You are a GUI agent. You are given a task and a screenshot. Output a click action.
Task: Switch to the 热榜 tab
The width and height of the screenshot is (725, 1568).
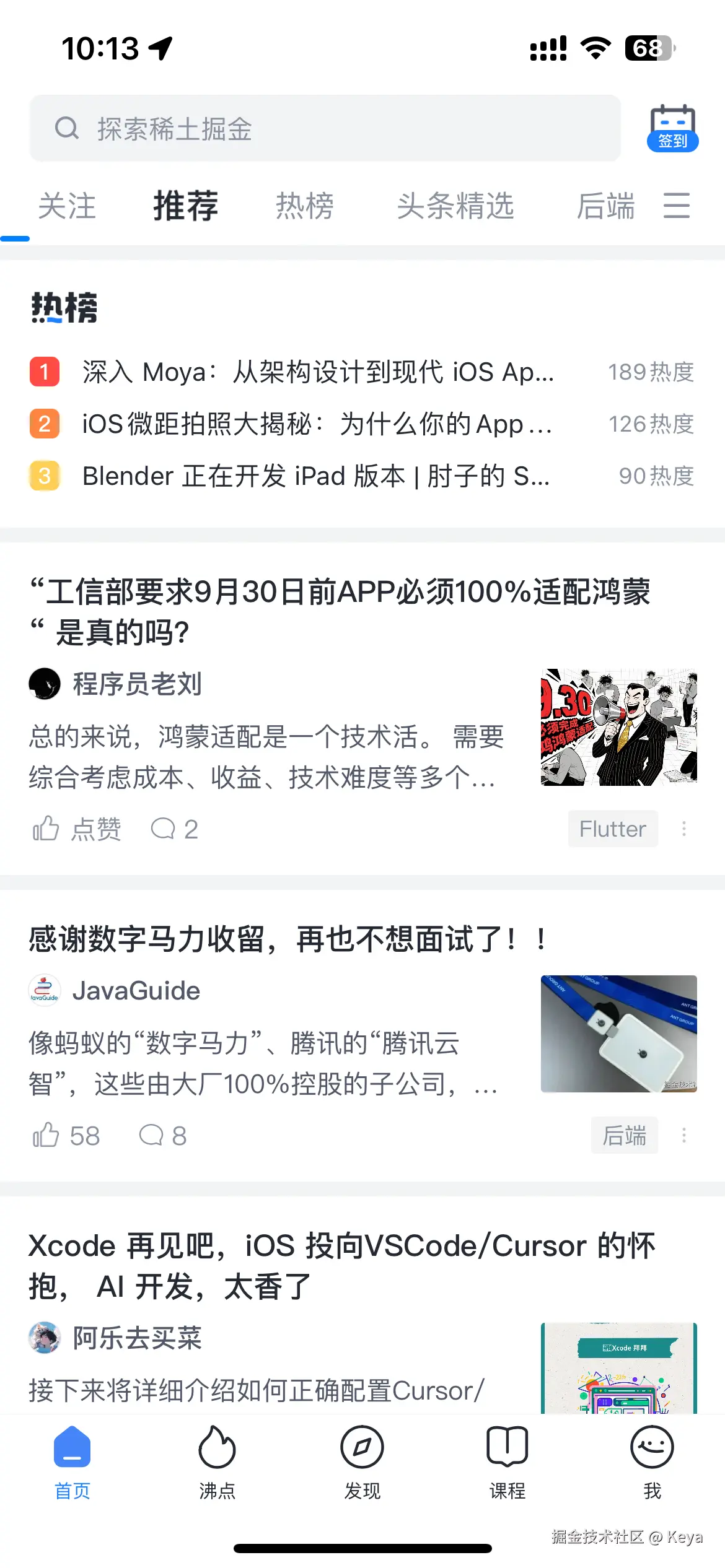[304, 206]
